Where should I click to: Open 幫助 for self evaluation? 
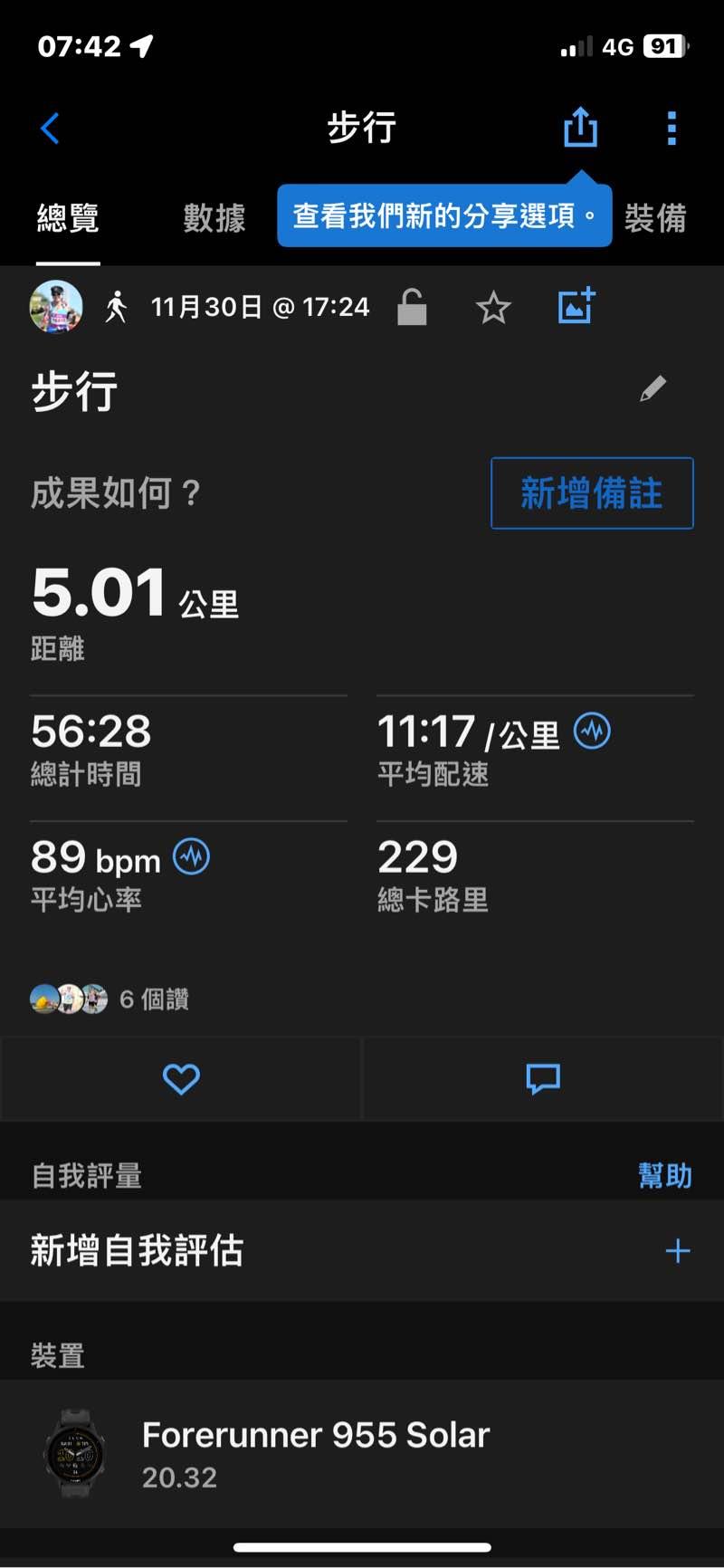[x=665, y=1176]
